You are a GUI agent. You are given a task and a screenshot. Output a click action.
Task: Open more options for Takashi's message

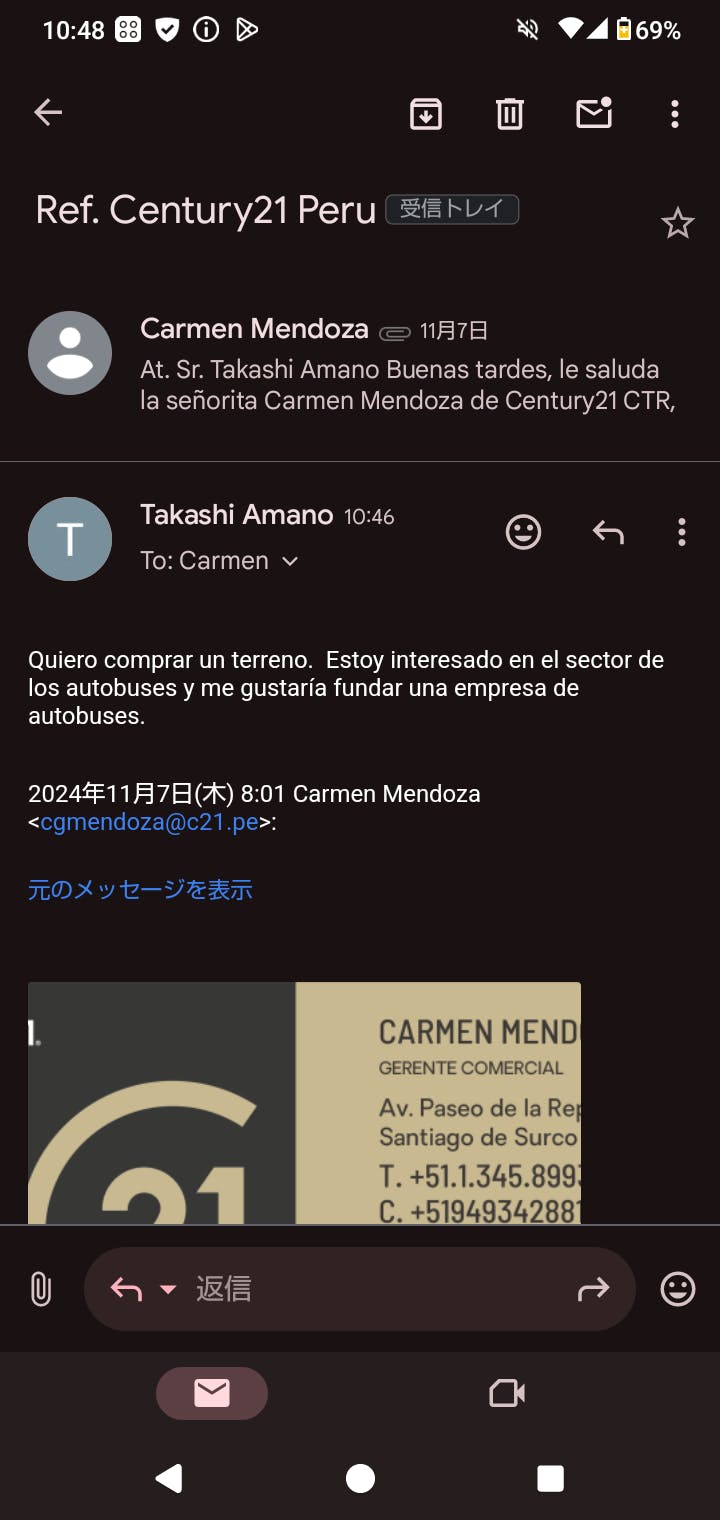pos(681,532)
